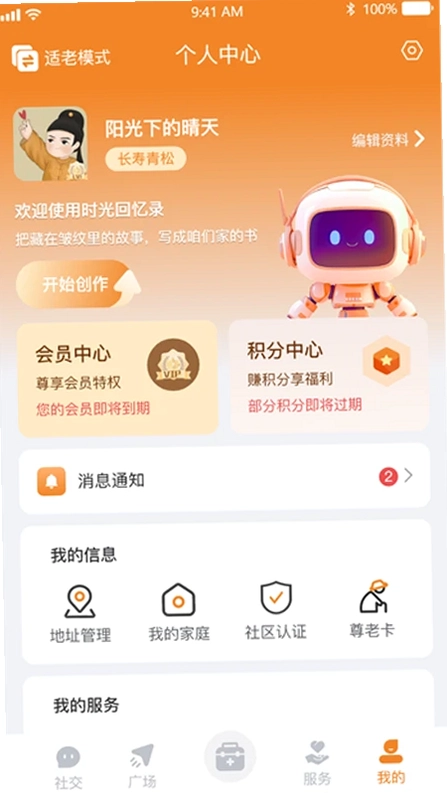The width and height of the screenshot is (447, 795).
Task: Tap the center medical kit button
Action: 230,757
